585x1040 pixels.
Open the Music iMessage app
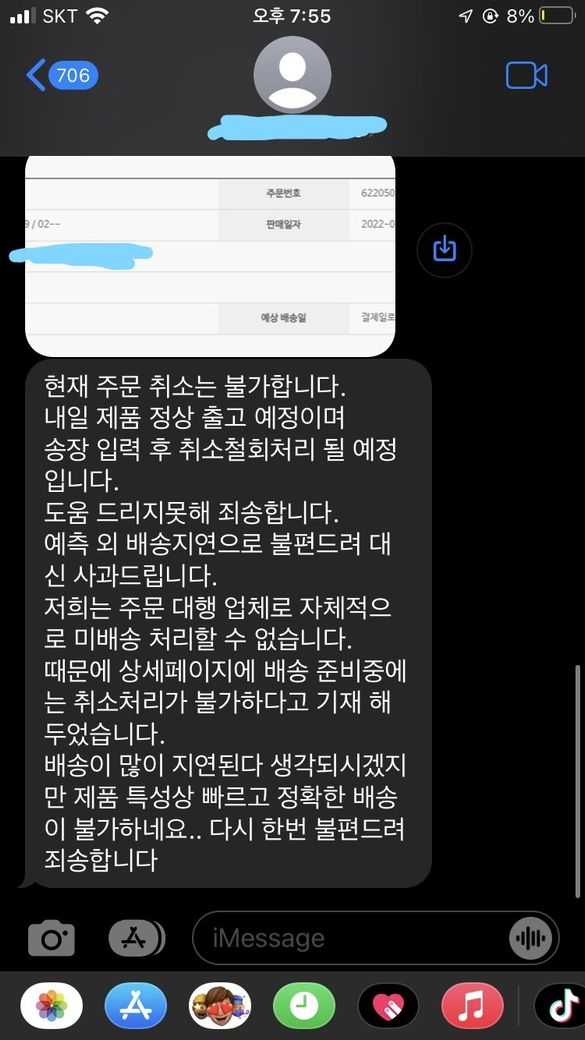[473, 1006]
